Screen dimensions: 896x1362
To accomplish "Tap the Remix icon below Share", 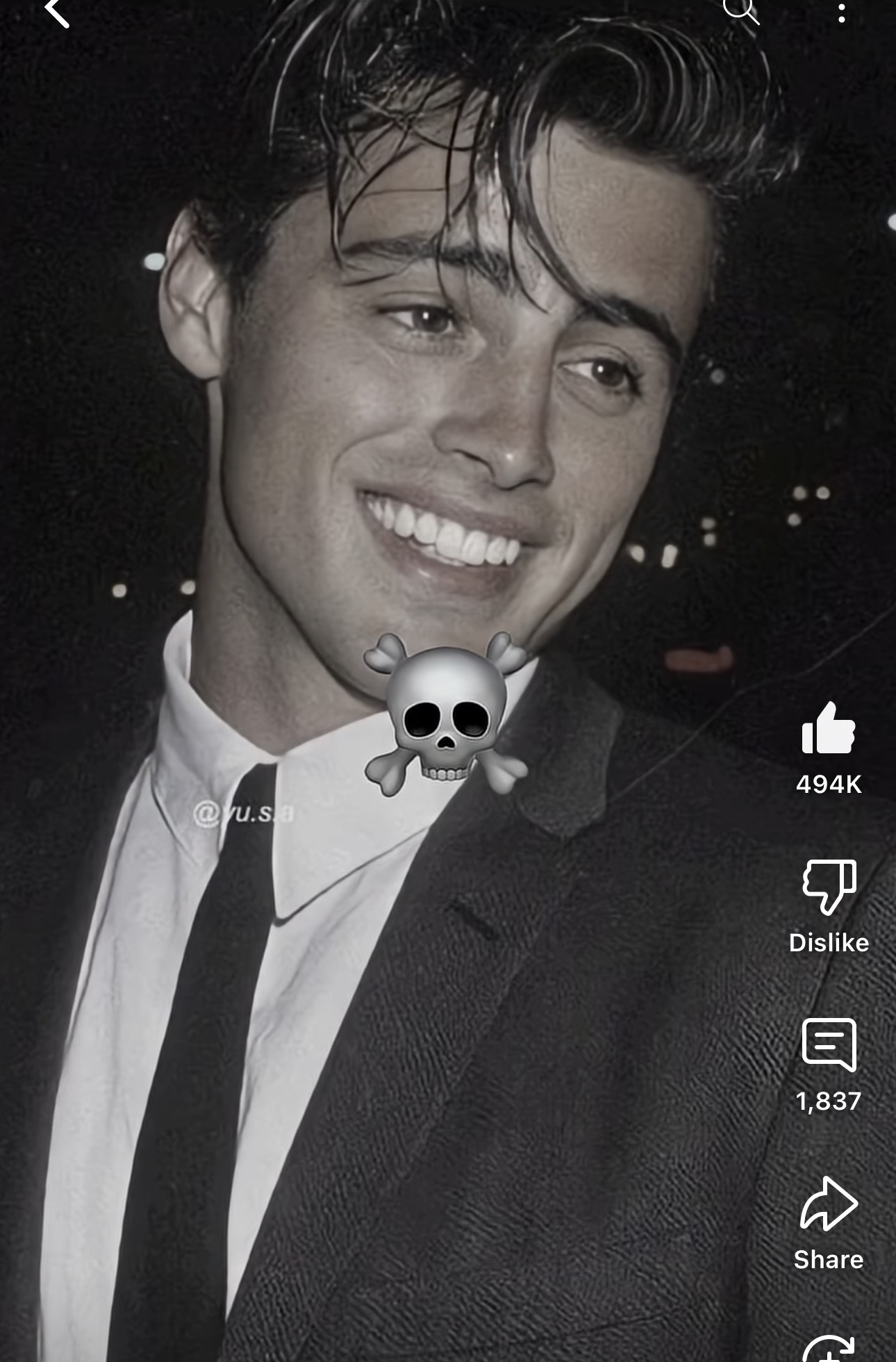I will [x=829, y=1348].
